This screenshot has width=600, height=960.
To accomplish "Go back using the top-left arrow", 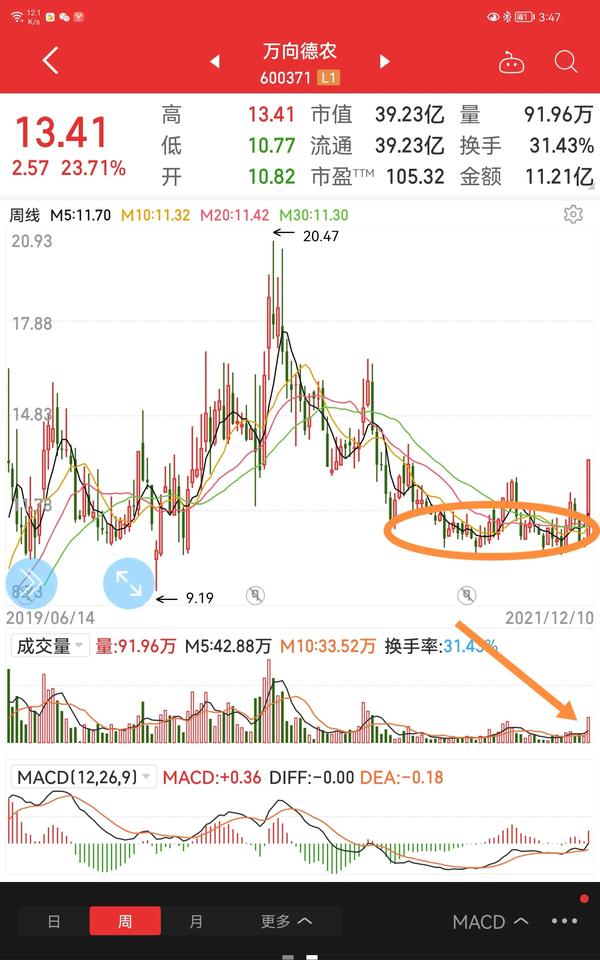I will pyautogui.click(x=50, y=61).
